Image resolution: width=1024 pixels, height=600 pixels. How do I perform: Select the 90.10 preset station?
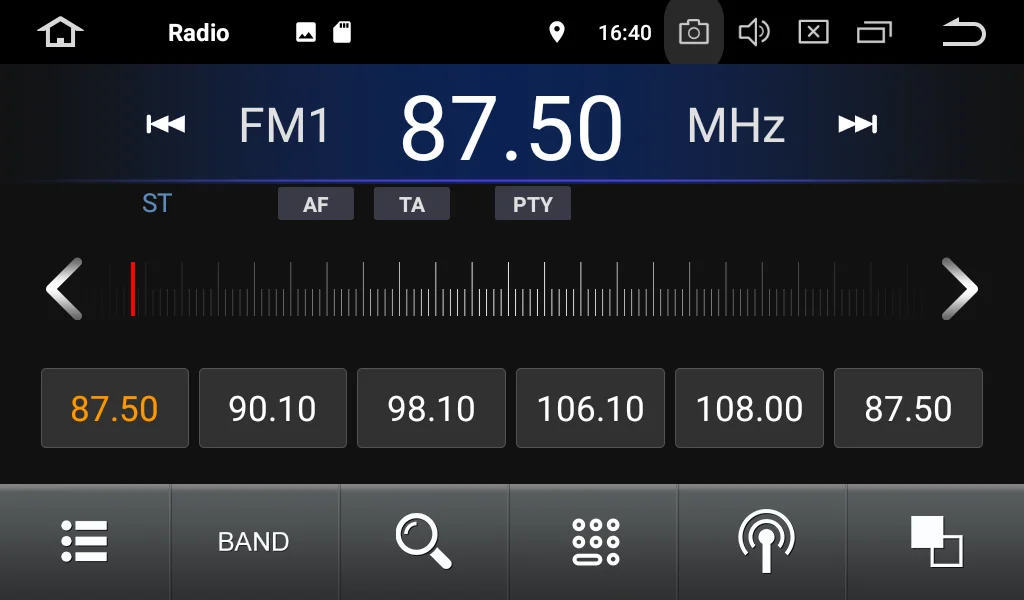click(x=273, y=408)
